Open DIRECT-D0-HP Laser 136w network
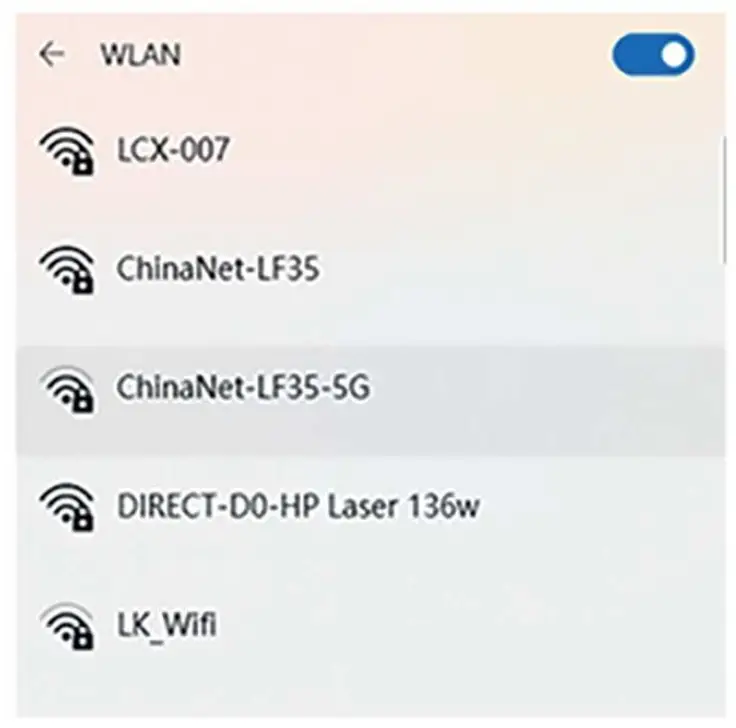736x728 pixels. [x=297, y=505]
